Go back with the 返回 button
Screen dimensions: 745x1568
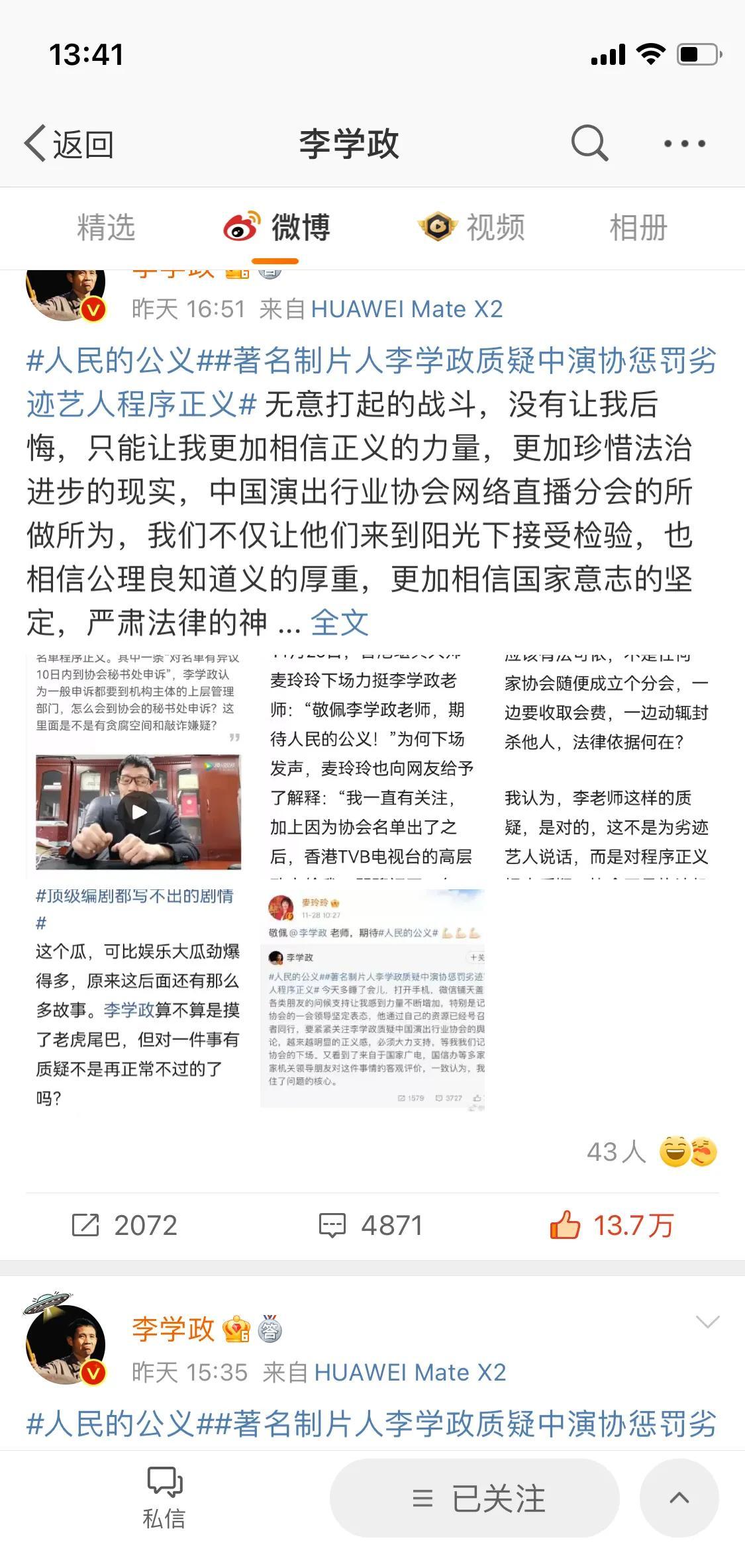[69, 144]
